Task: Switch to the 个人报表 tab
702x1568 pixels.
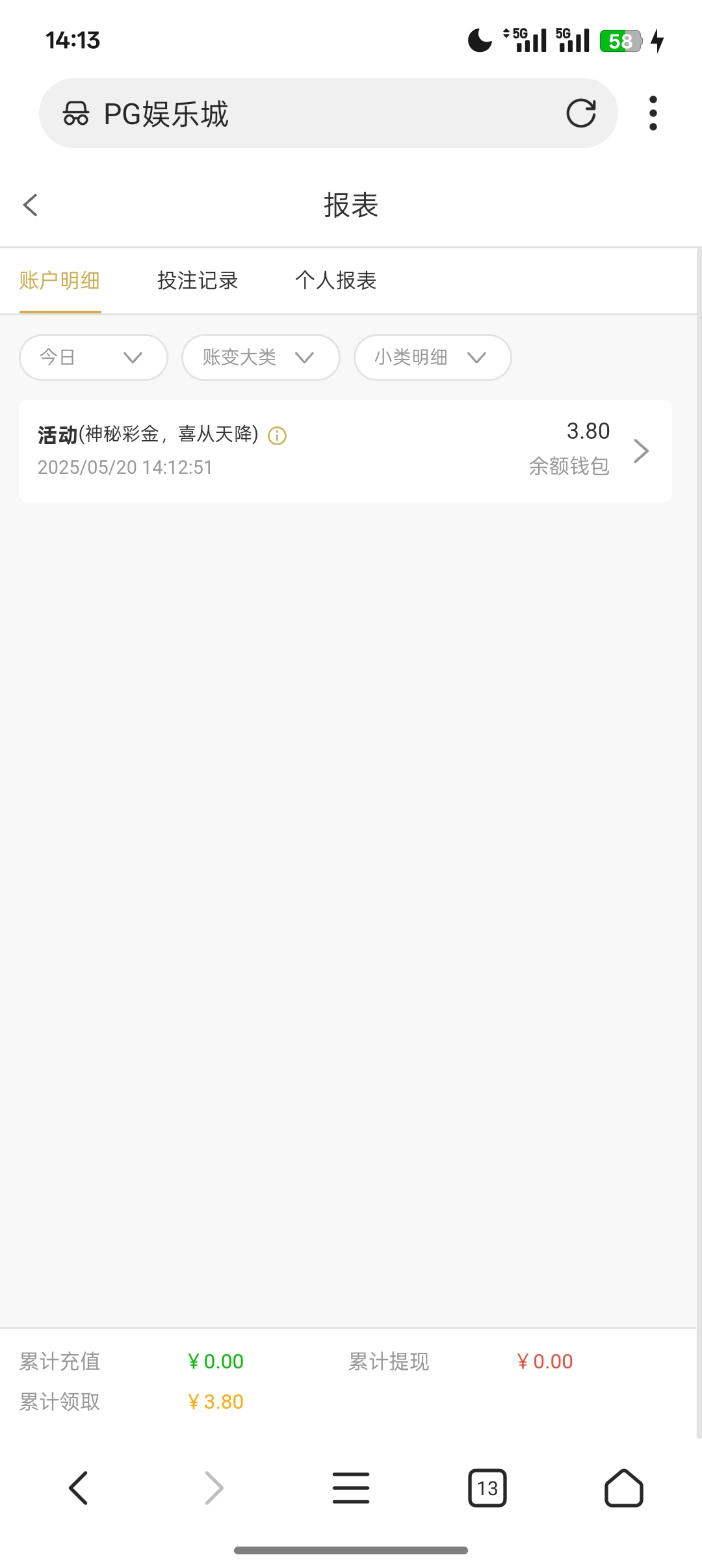Action: tap(335, 281)
